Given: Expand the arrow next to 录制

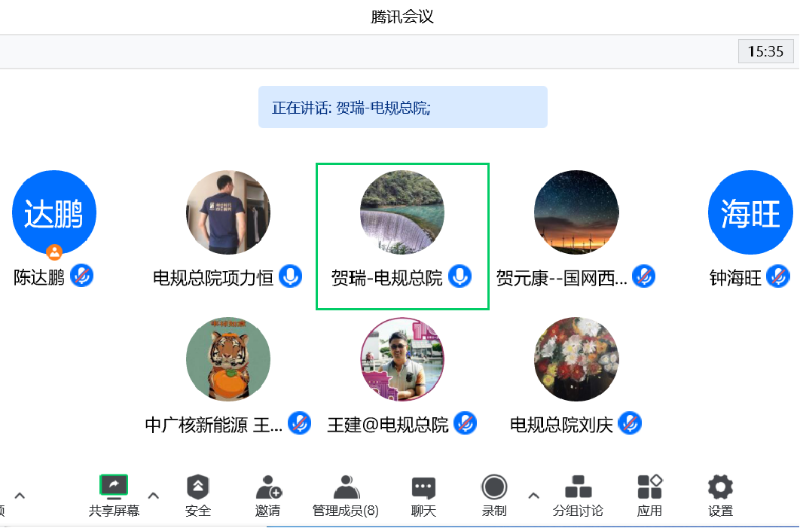Looking at the screenshot, I should [x=533, y=495].
